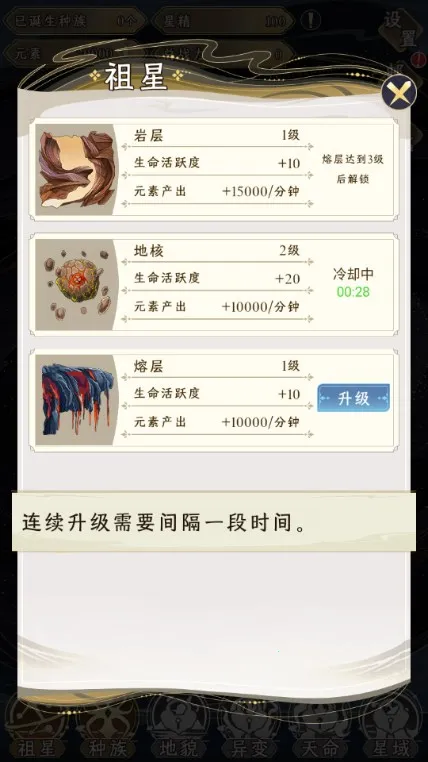Open the 星域 tab
The image size is (428, 762).
click(392, 729)
